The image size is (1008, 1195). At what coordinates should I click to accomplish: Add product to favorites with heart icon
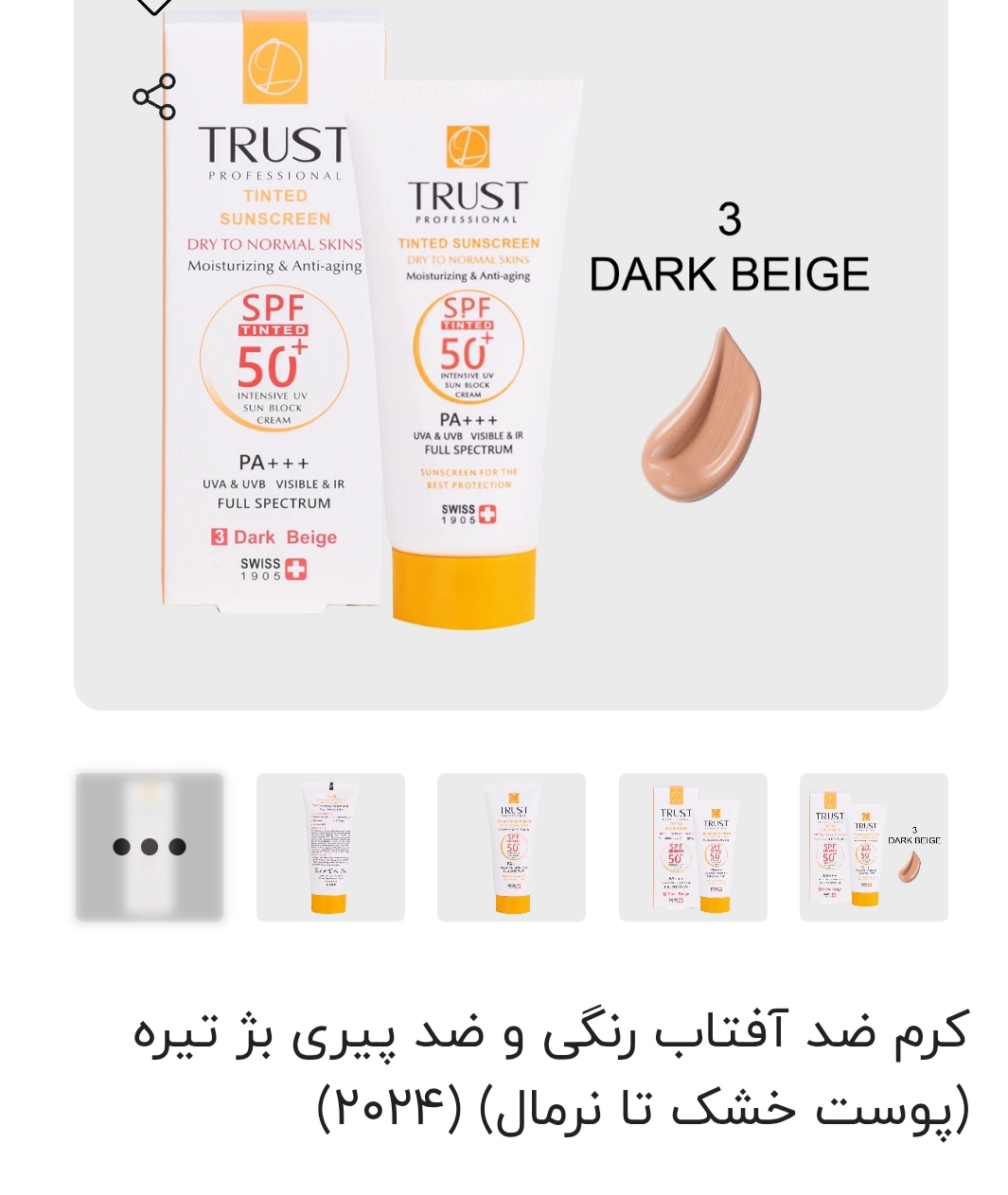(154, 6)
